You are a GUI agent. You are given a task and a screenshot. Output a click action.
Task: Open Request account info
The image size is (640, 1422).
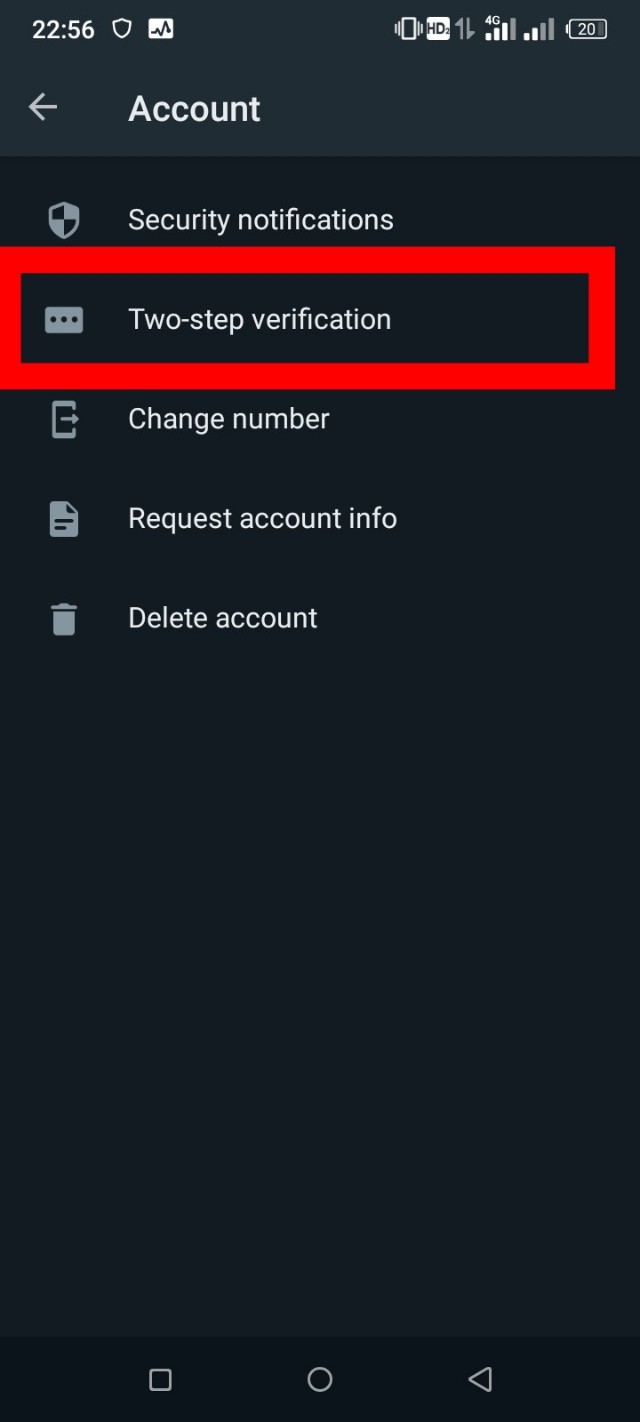point(262,518)
